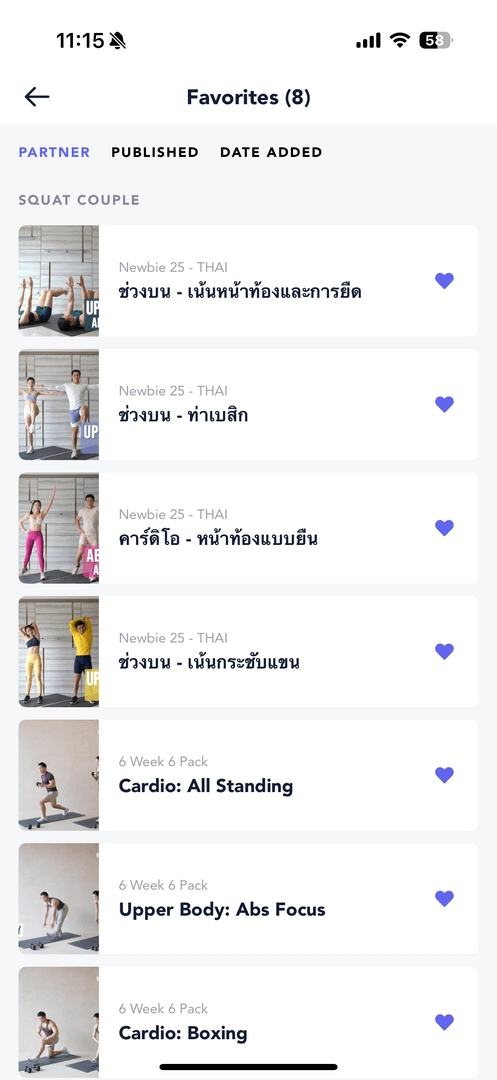Go back using the arrow icon
Image resolution: width=497 pixels, height=1080 pixels.
click(x=37, y=97)
